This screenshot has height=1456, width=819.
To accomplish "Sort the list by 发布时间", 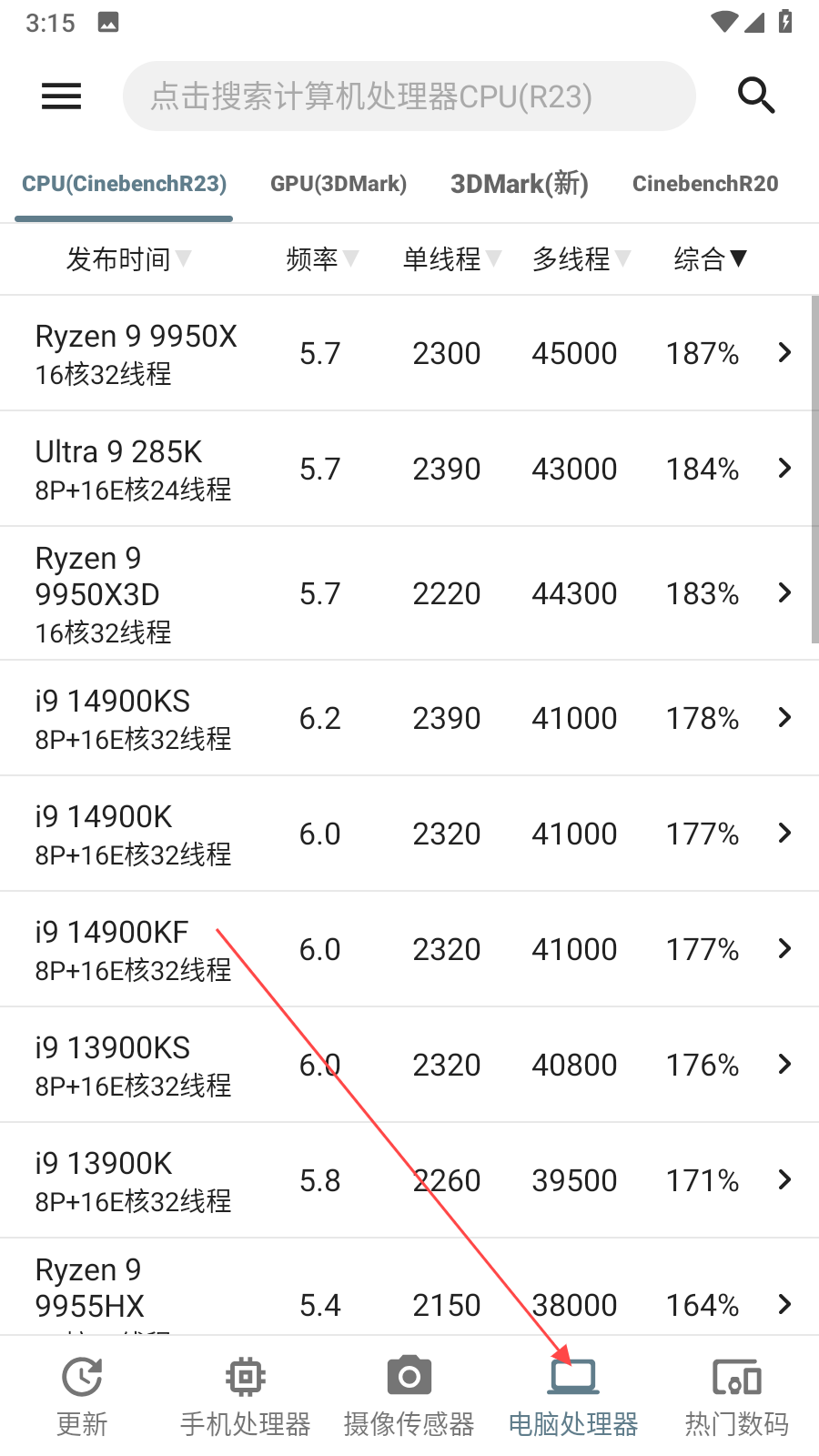I will click(127, 259).
